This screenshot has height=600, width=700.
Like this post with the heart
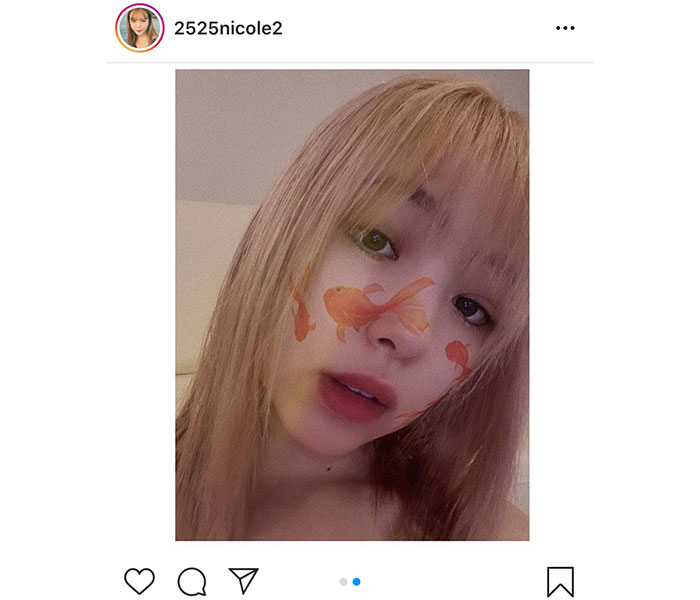(x=139, y=581)
